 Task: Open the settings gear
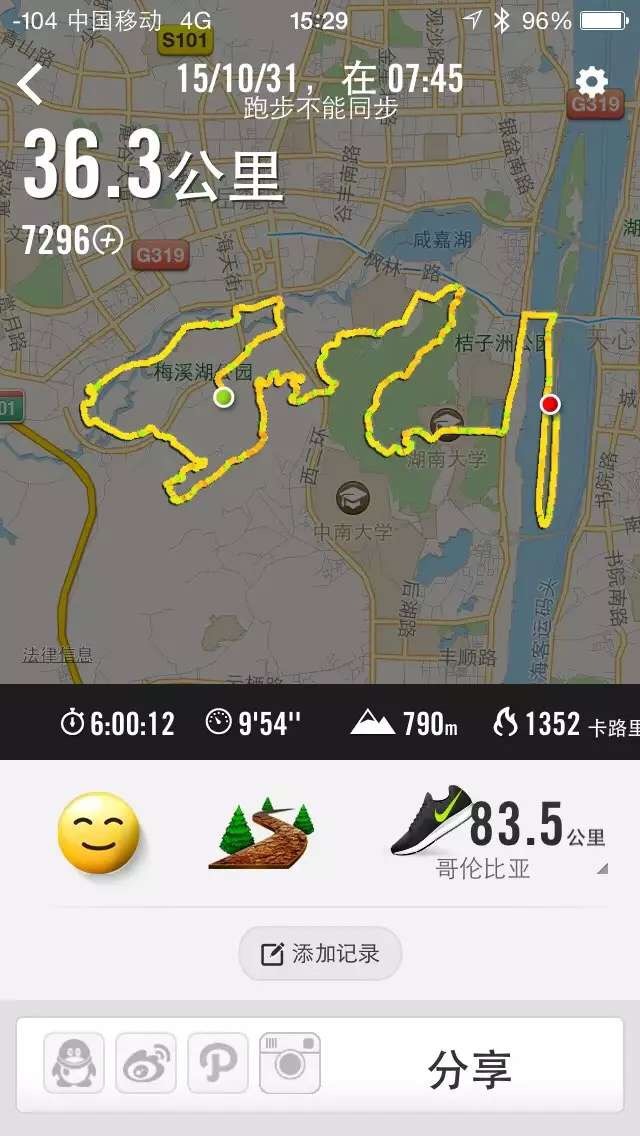pos(592,82)
